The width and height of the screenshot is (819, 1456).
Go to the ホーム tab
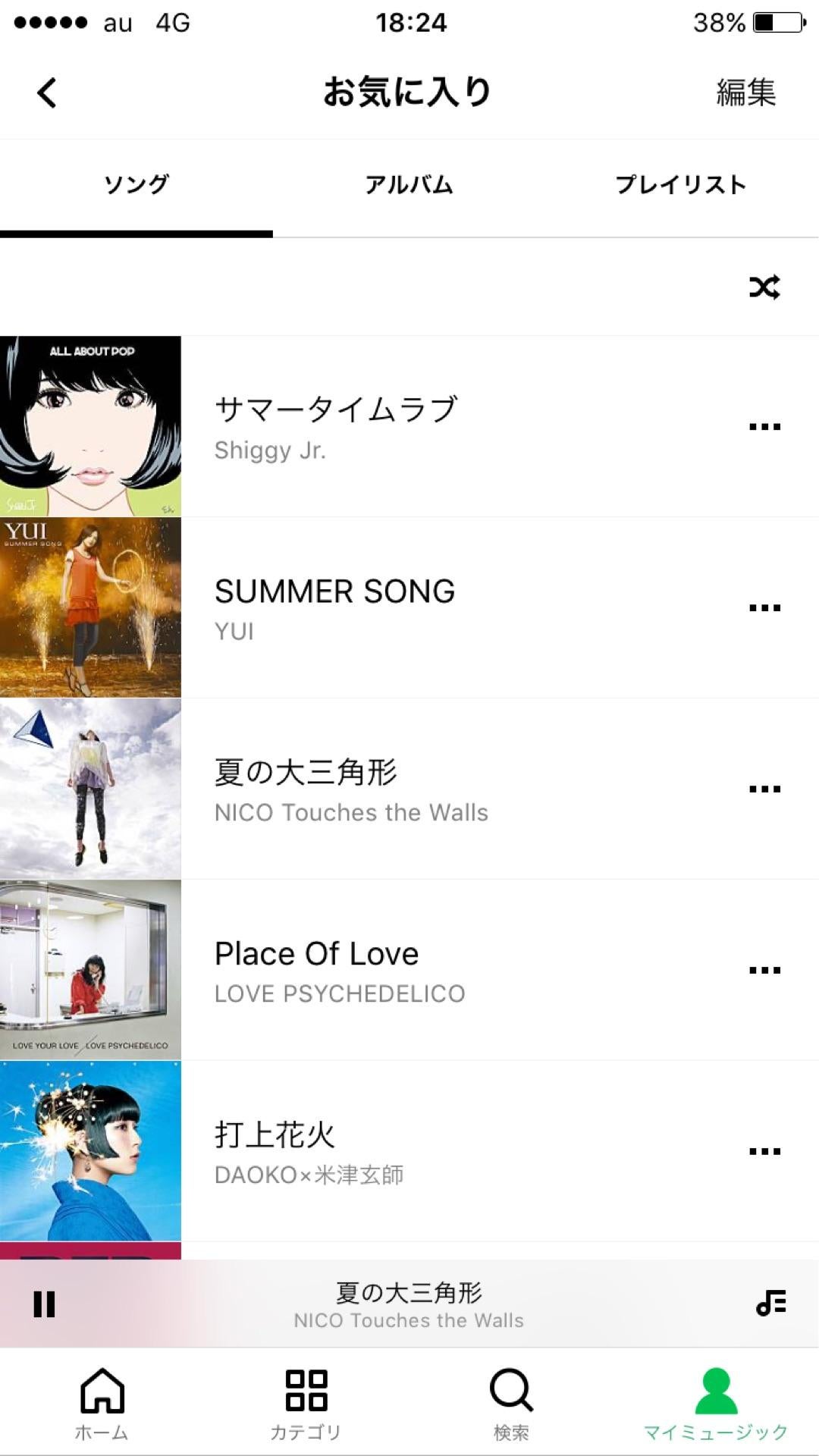[102, 1403]
